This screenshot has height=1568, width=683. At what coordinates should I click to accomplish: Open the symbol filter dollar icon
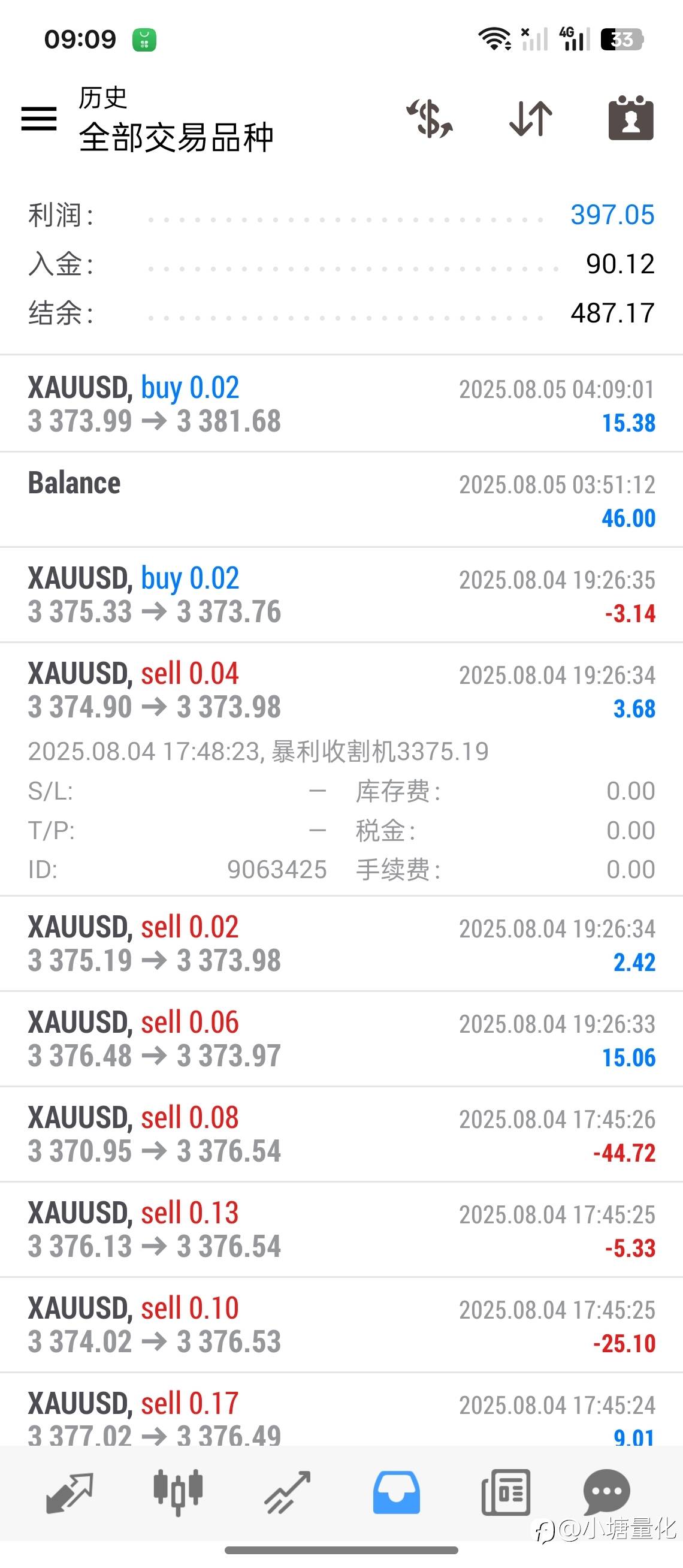(430, 118)
